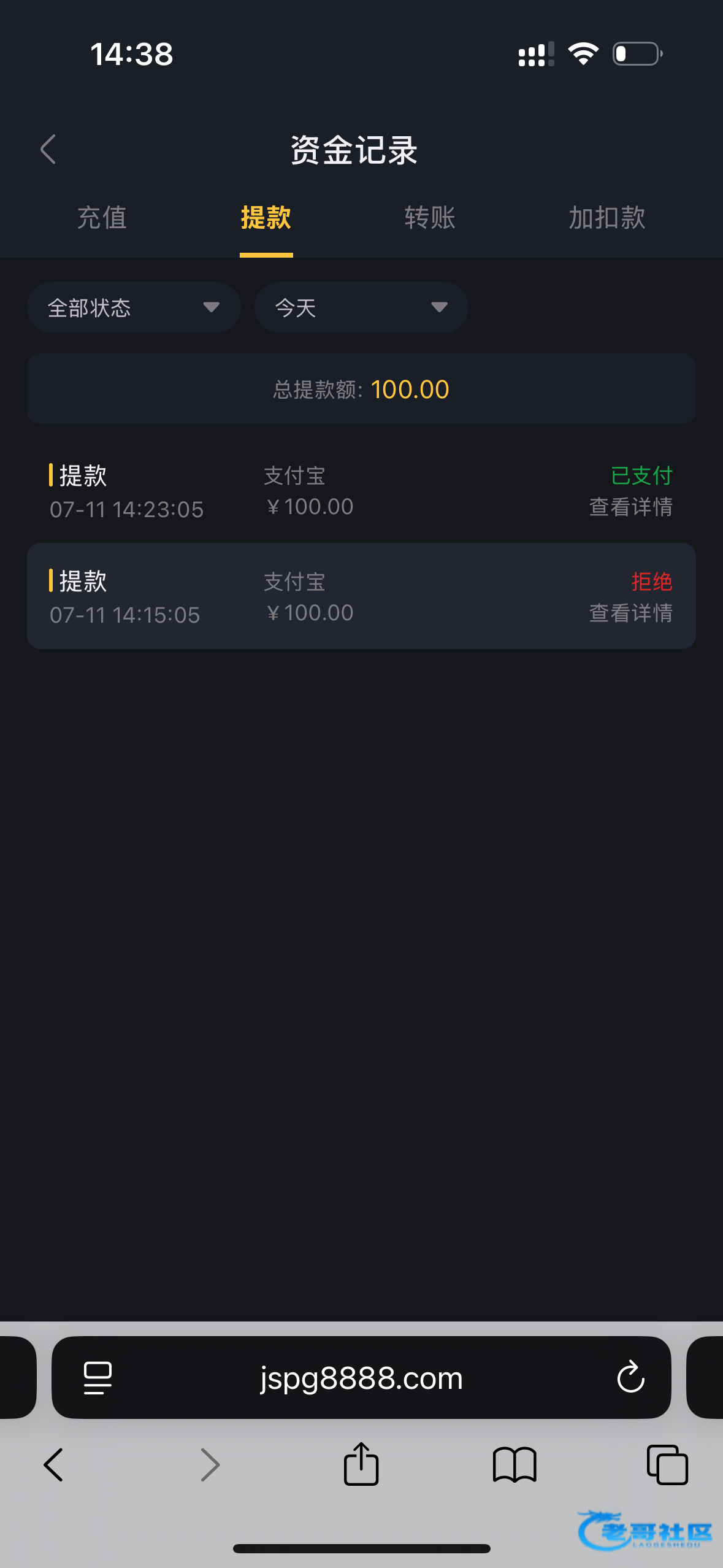Open browser bookmarks
The width and height of the screenshot is (723, 1568).
click(515, 1465)
